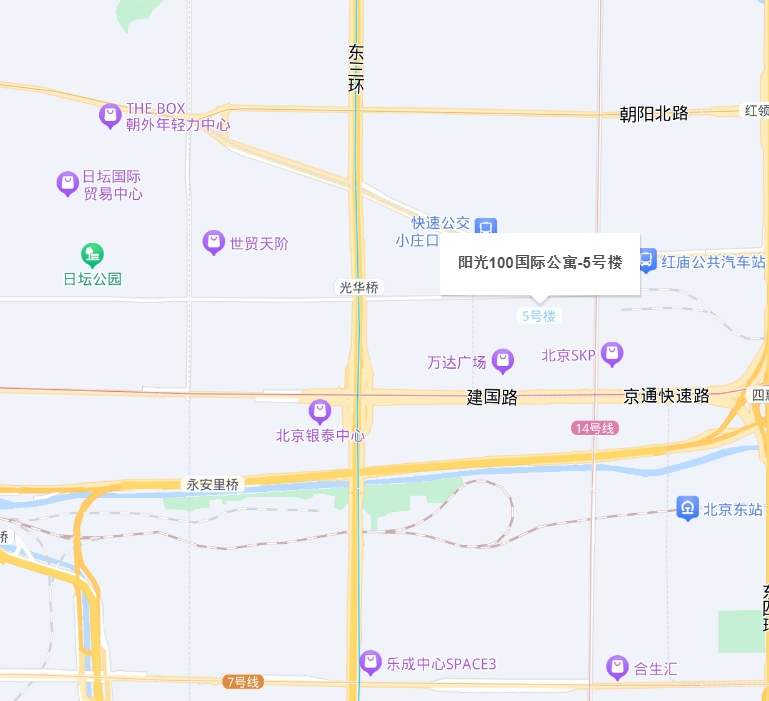Tap the 乐成中心SPACE3 marker

(371, 662)
